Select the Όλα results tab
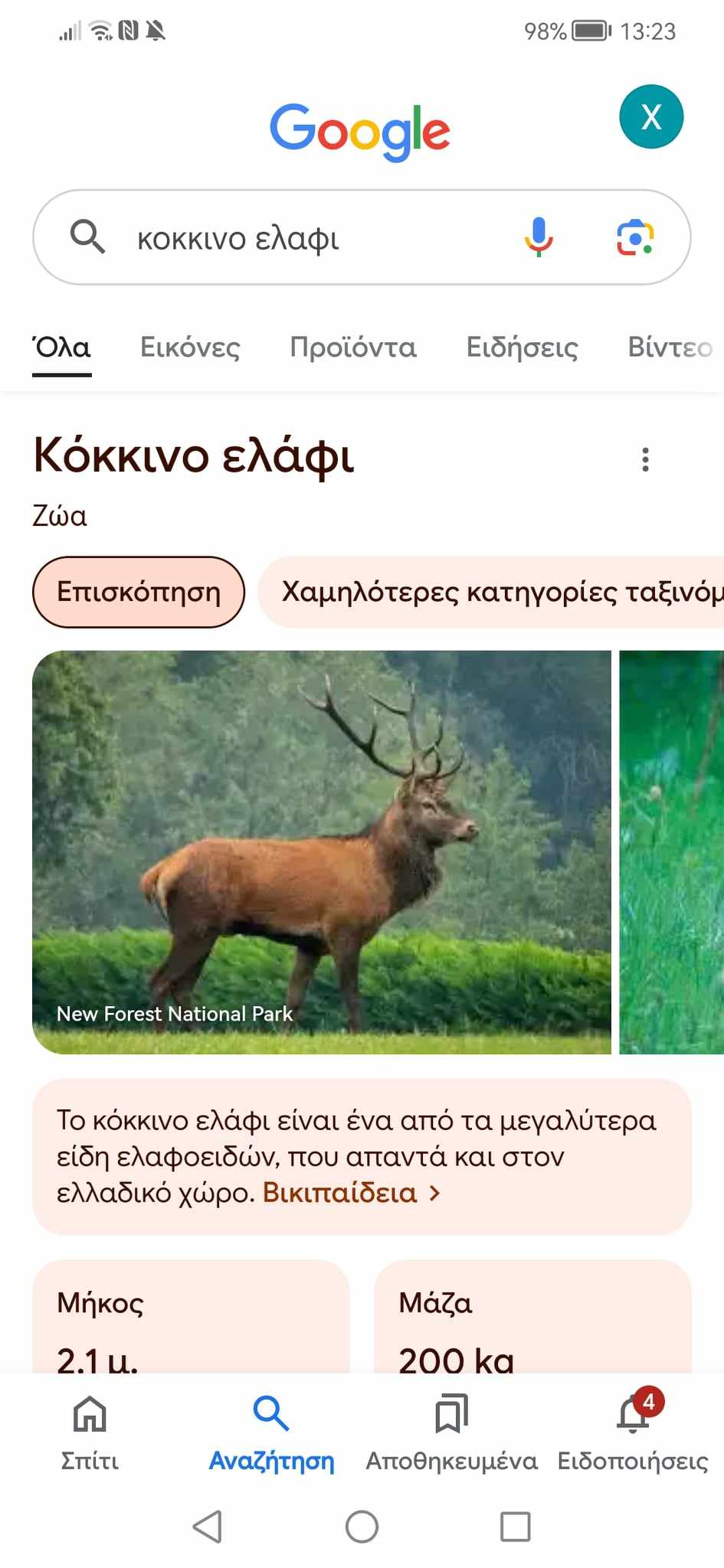This screenshot has height=1568, width=724. 62,348
